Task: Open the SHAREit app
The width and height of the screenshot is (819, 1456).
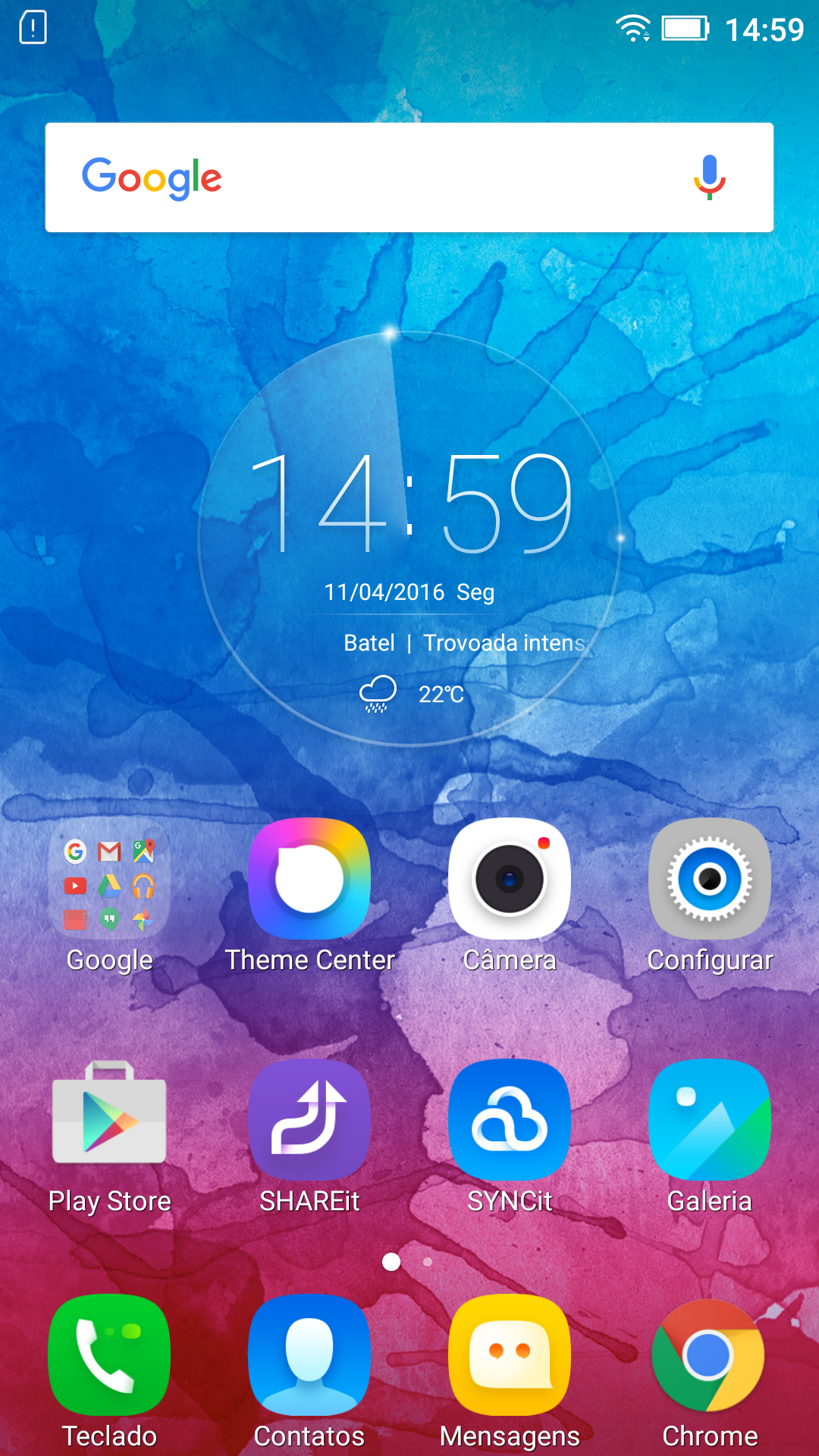Action: [309, 1121]
